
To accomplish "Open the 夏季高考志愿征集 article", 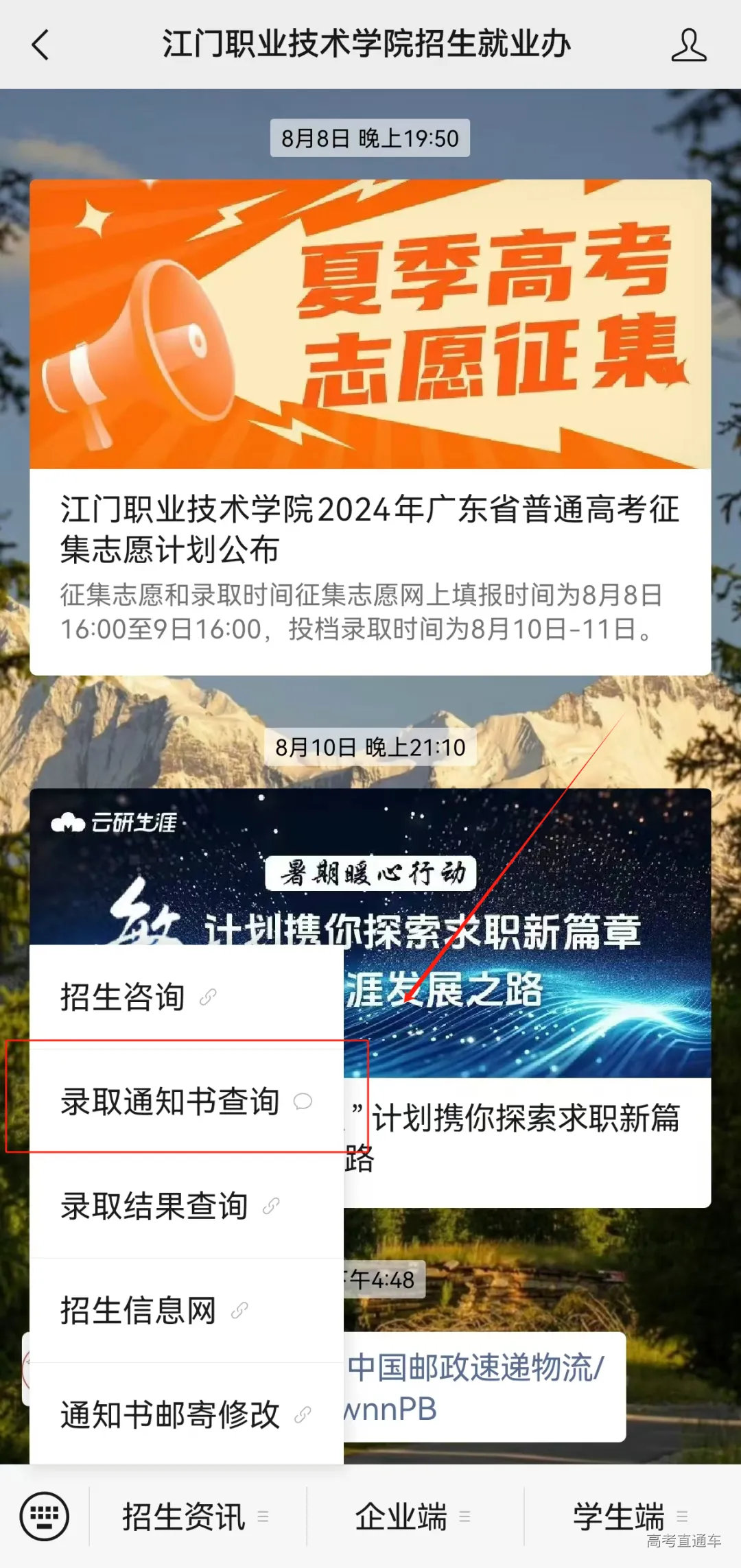I will click(370, 425).
